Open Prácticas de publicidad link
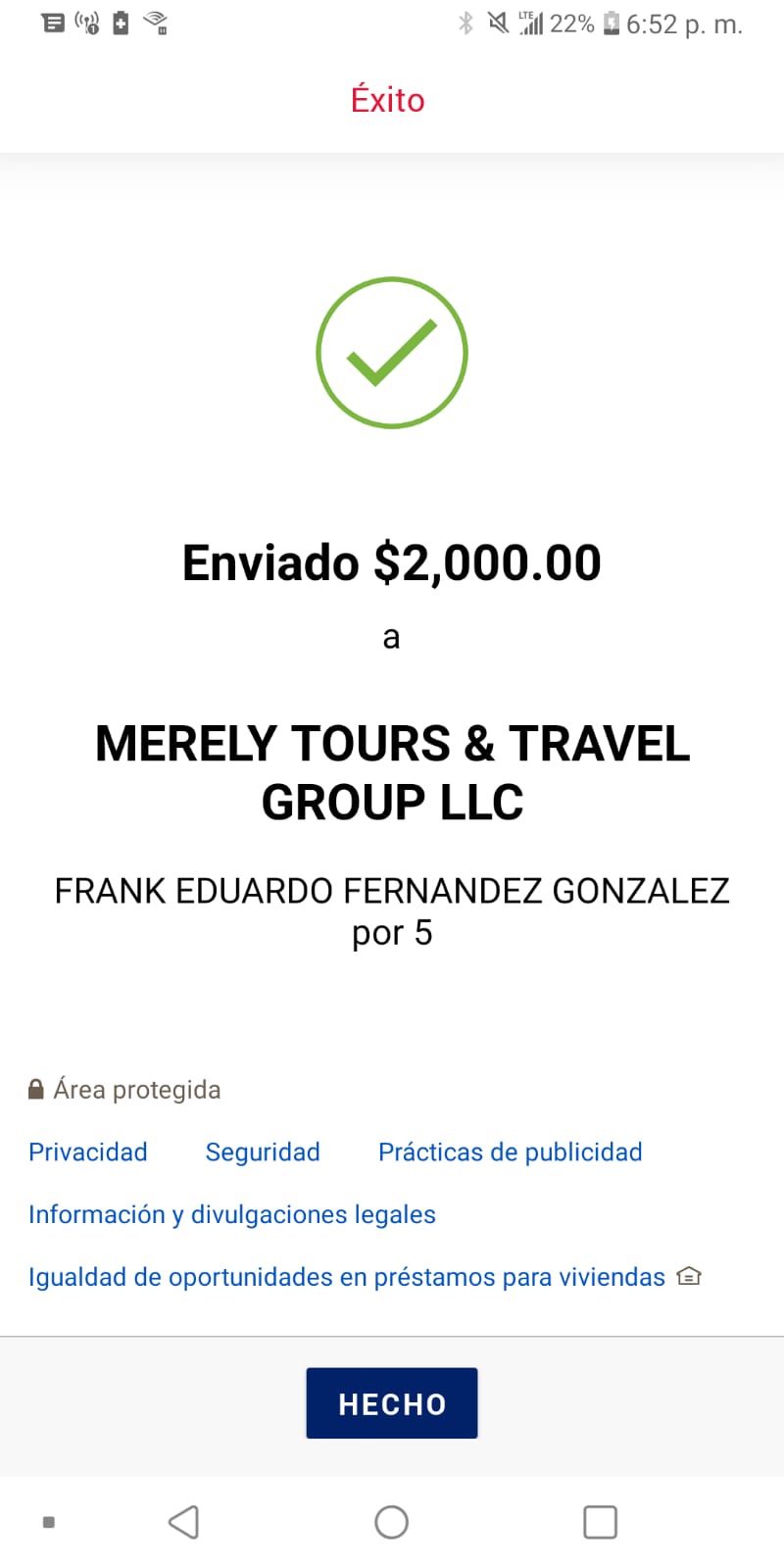The height and width of the screenshot is (1568, 784). [x=510, y=1151]
